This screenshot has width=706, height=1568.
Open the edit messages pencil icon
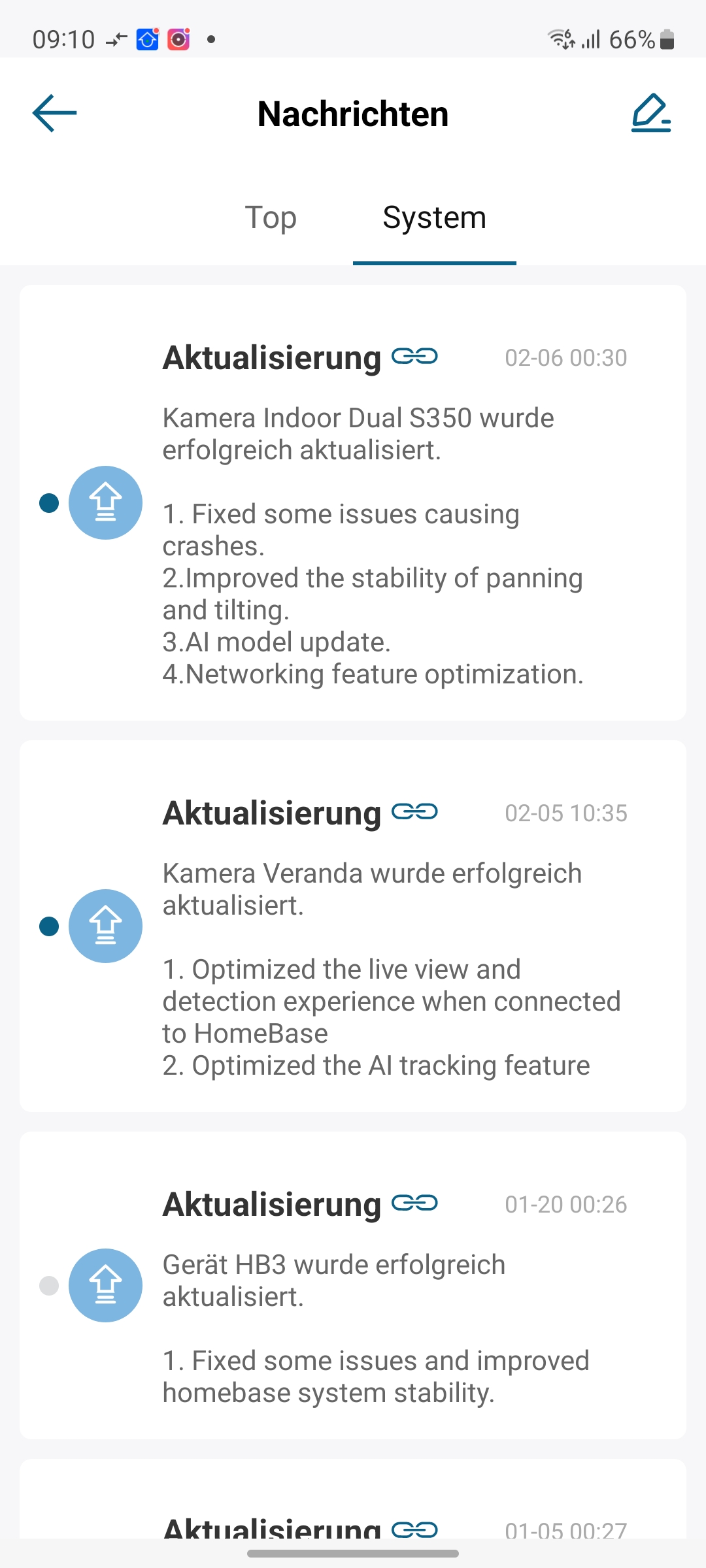pos(650,113)
